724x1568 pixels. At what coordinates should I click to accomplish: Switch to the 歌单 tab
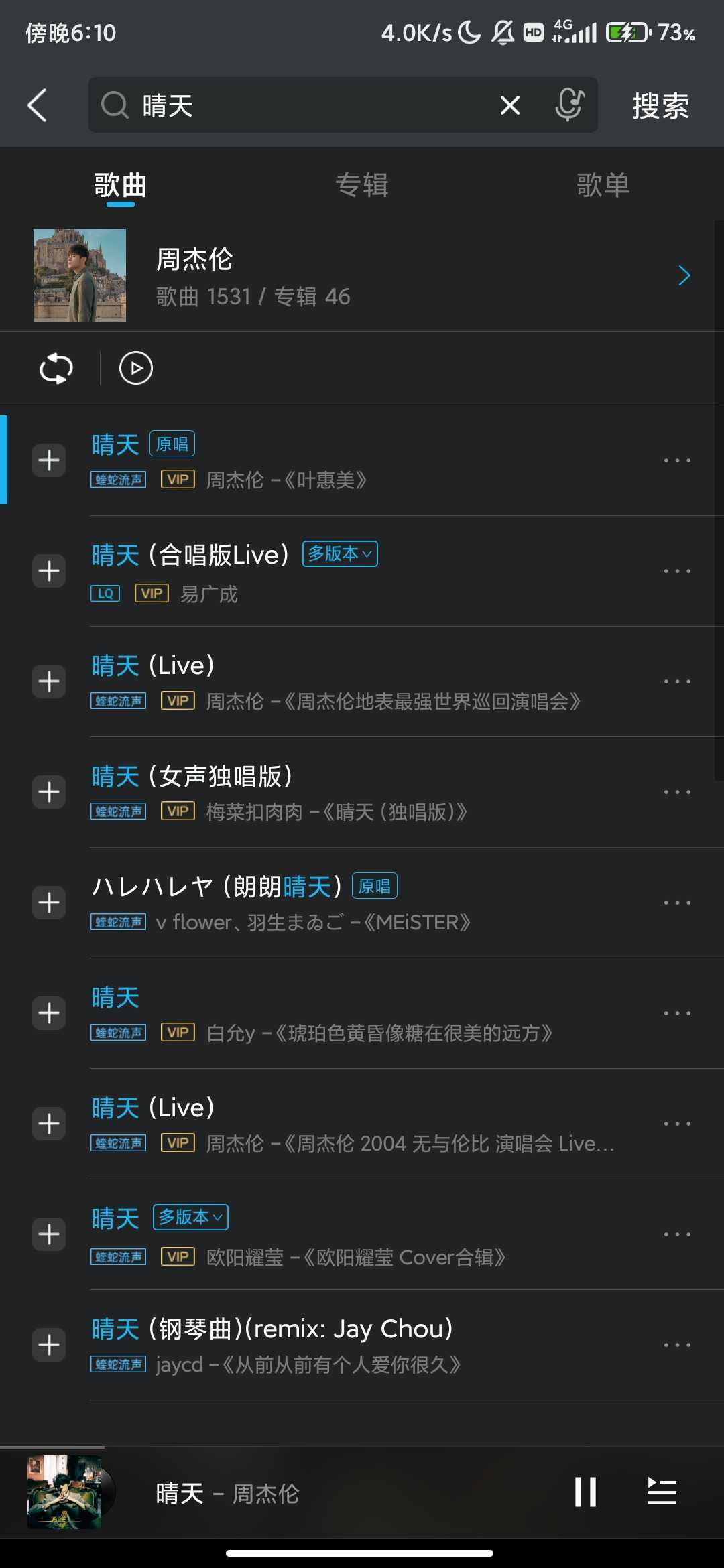tap(603, 186)
